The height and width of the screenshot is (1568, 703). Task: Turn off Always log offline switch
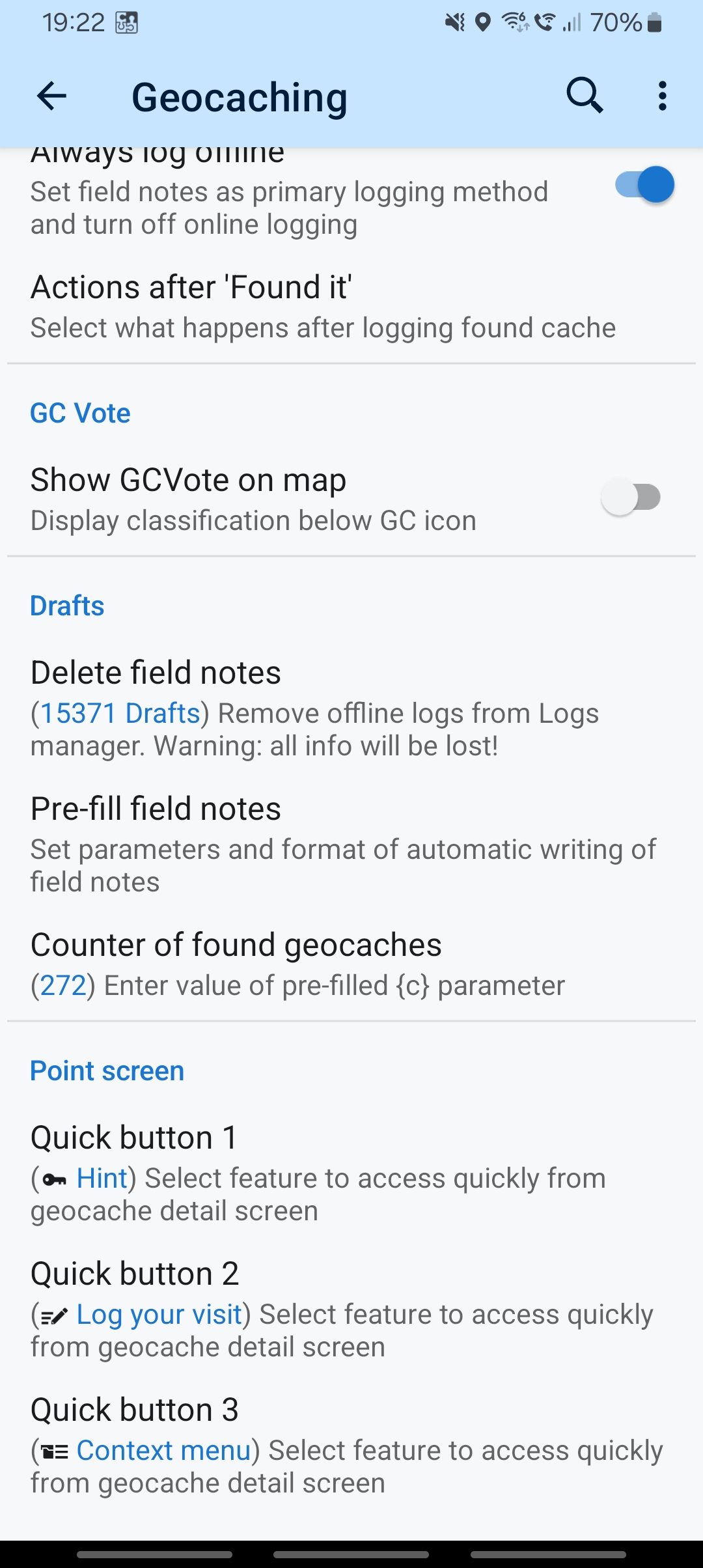(x=643, y=185)
